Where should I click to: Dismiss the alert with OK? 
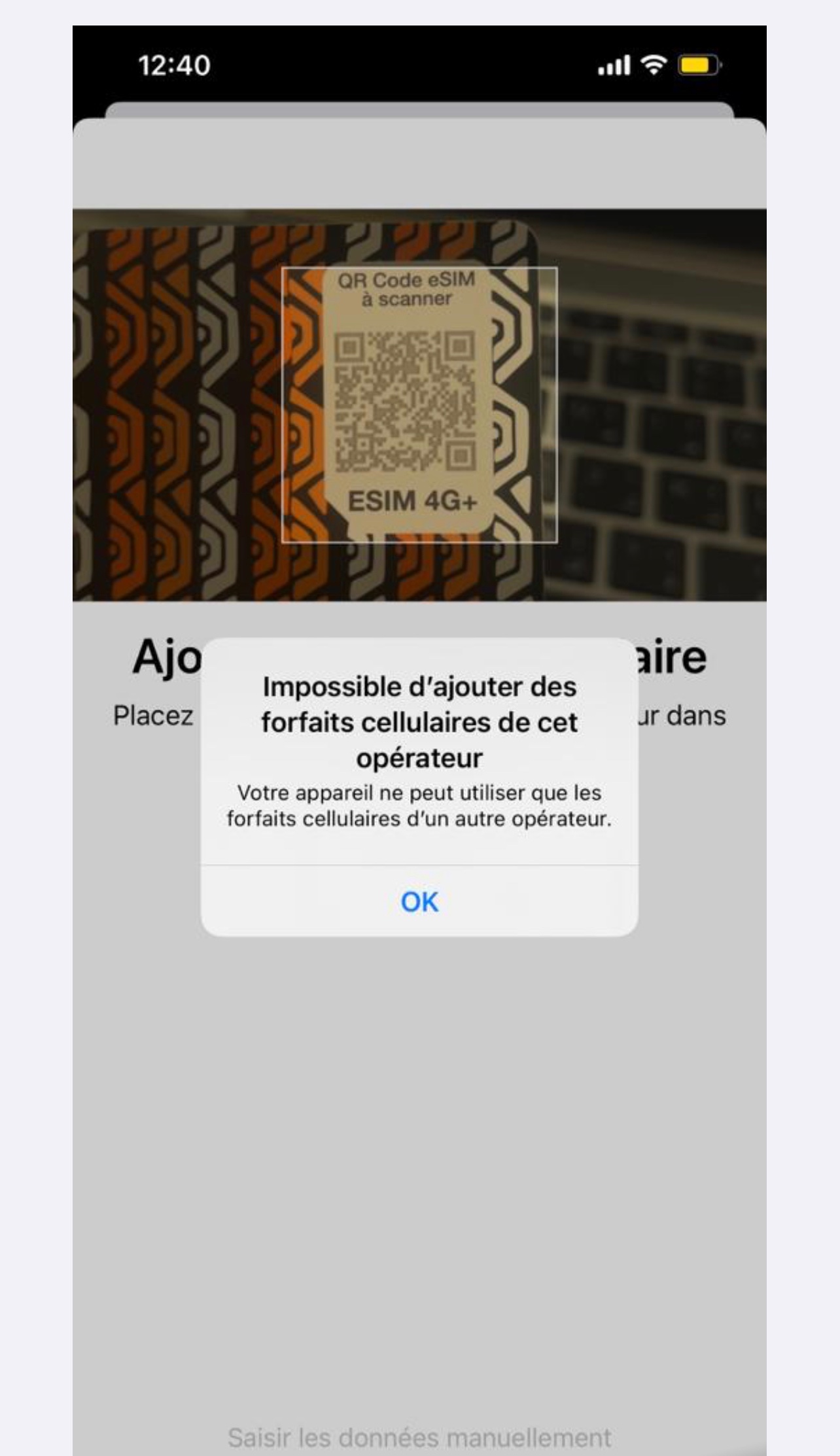[x=419, y=901]
